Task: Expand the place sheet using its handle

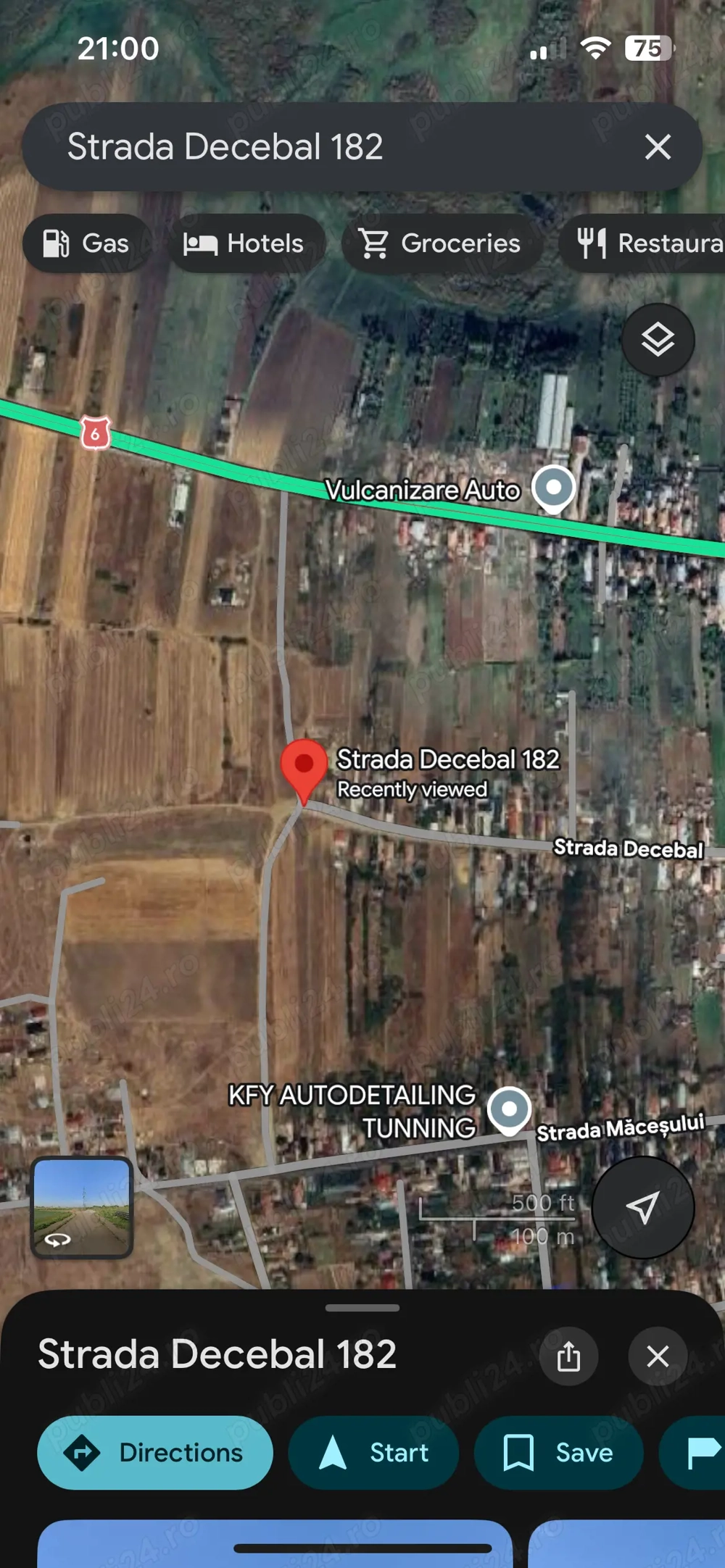Action: (362, 1308)
